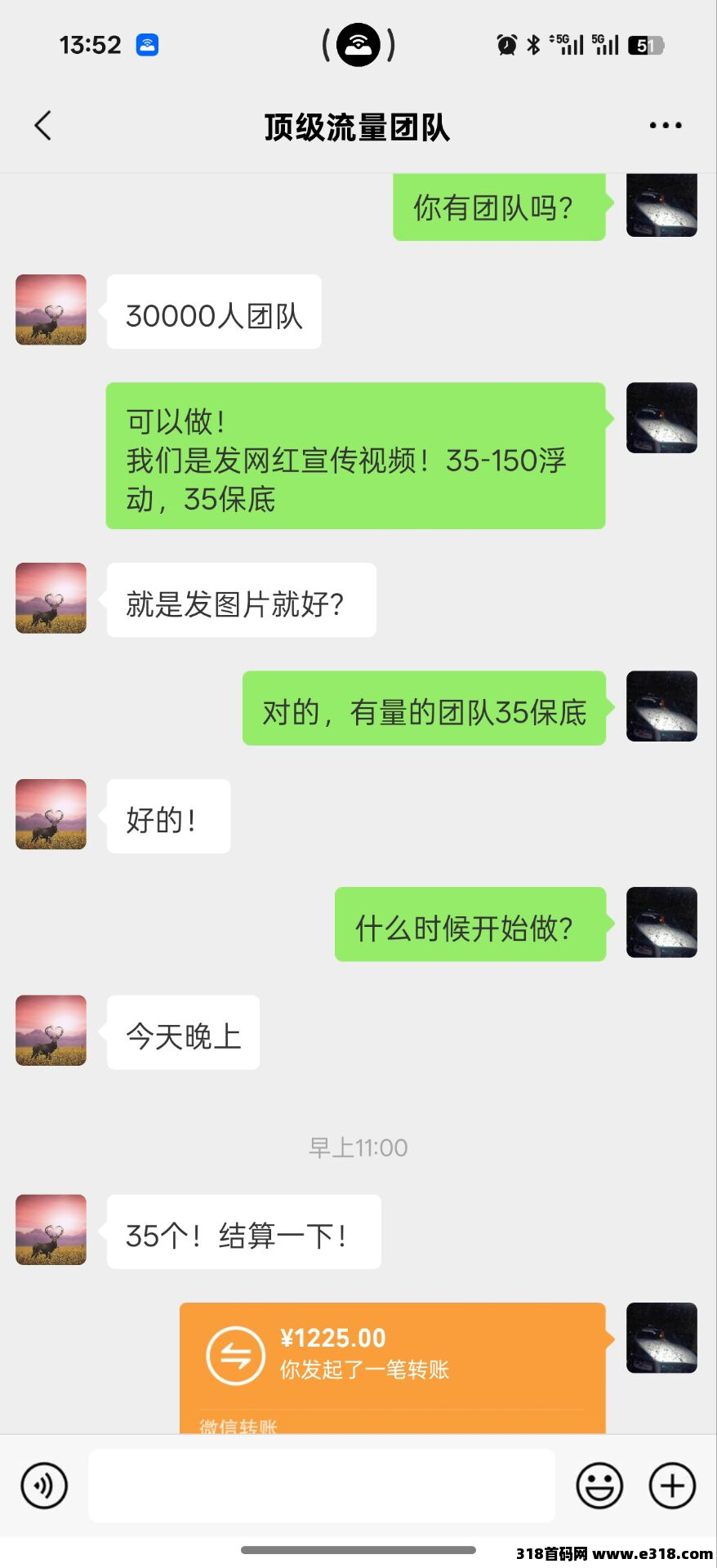Tap the alarm clock status icon
Viewport: 717px width, 1568px height.
508,44
